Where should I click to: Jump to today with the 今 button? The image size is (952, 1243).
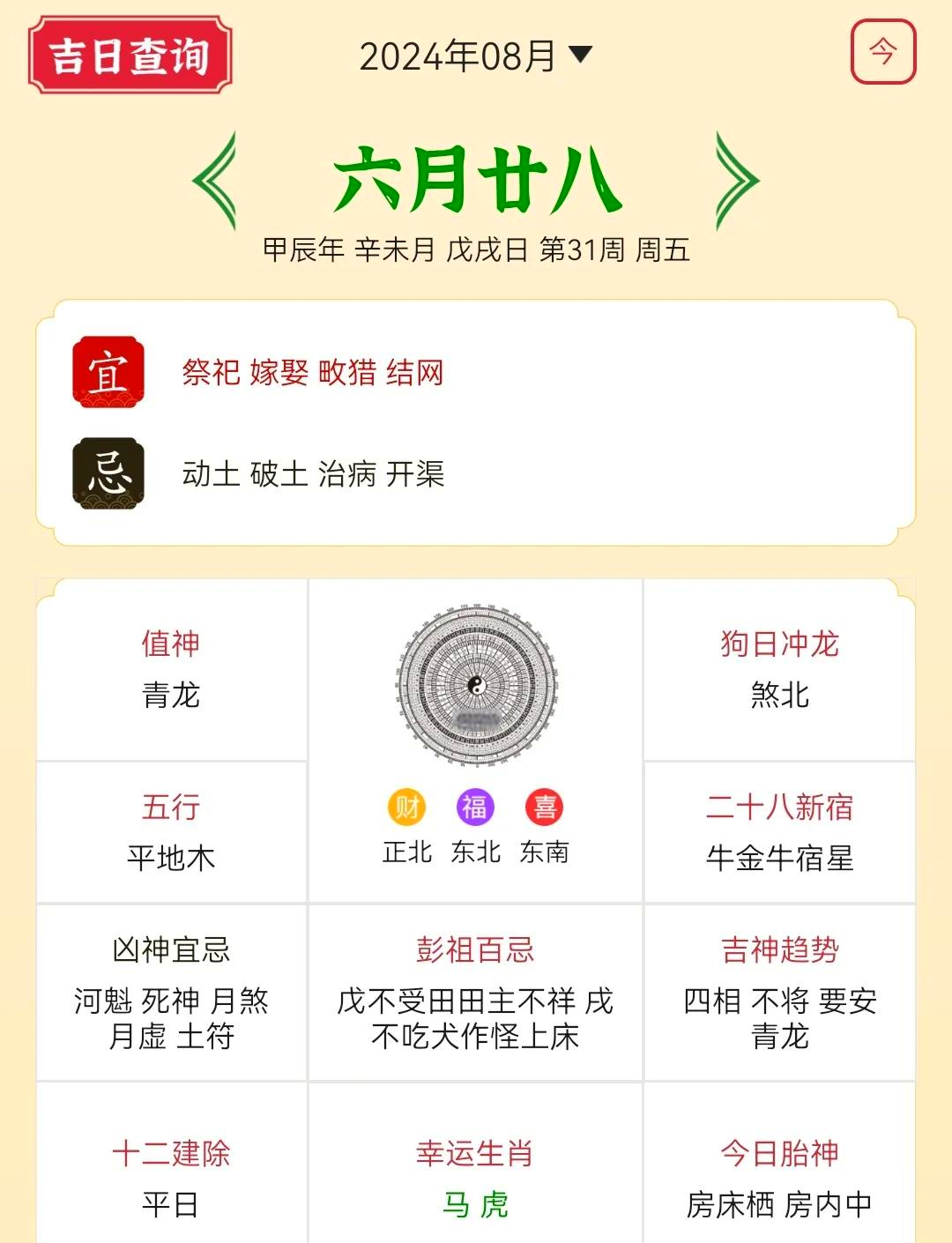882,52
